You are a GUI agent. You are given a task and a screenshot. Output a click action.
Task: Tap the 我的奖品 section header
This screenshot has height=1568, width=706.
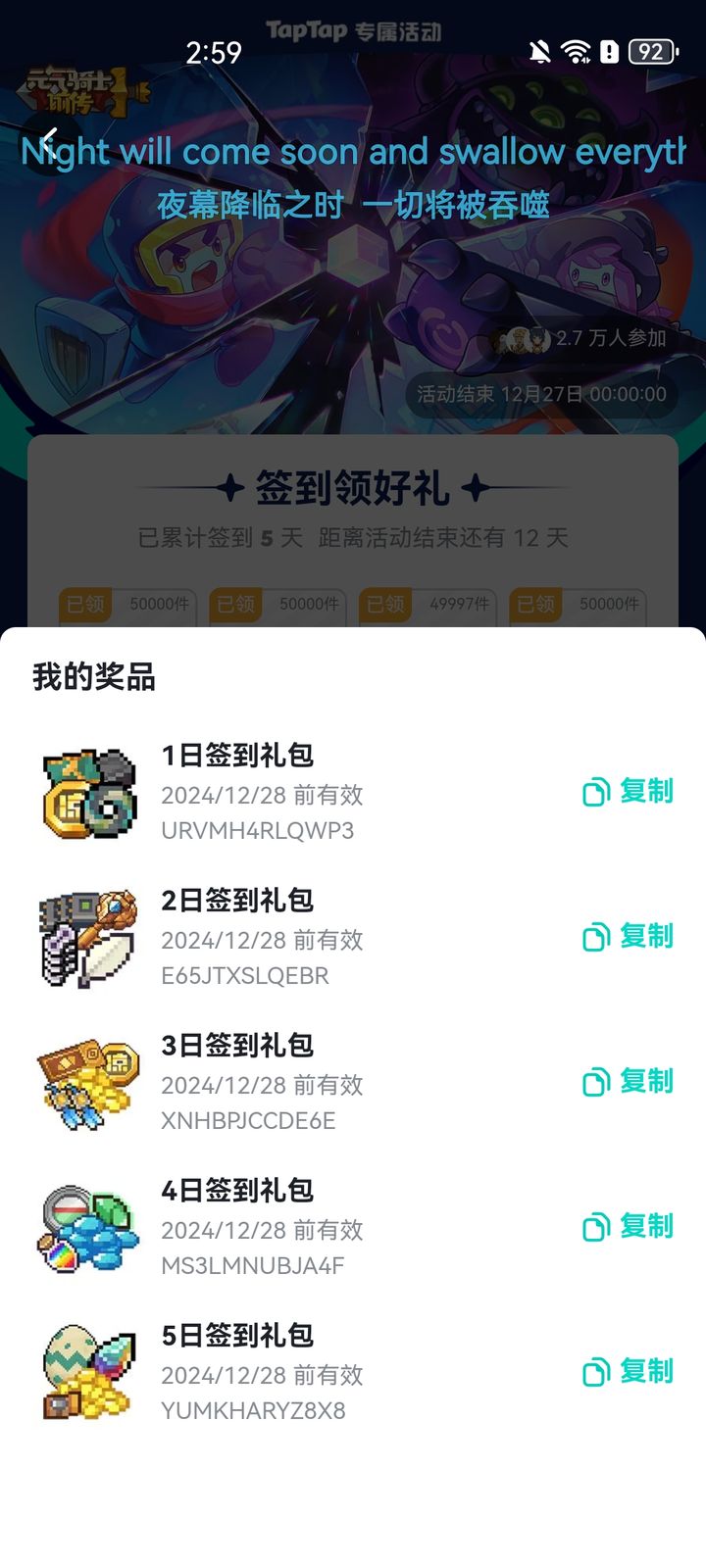pos(94,674)
